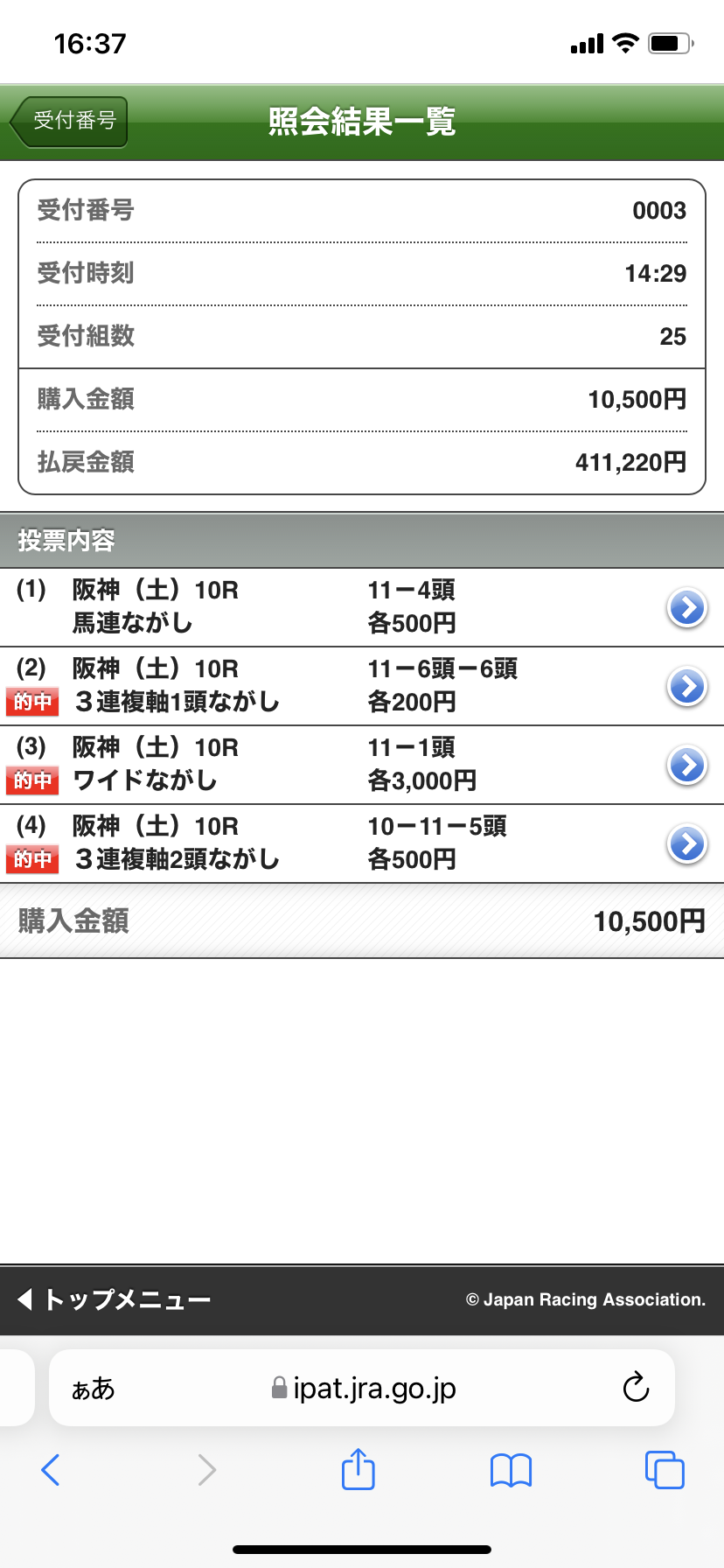Open details of bet (2) 3連複軸1頭ながし
Screen dimensions: 724x1568
(x=687, y=686)
